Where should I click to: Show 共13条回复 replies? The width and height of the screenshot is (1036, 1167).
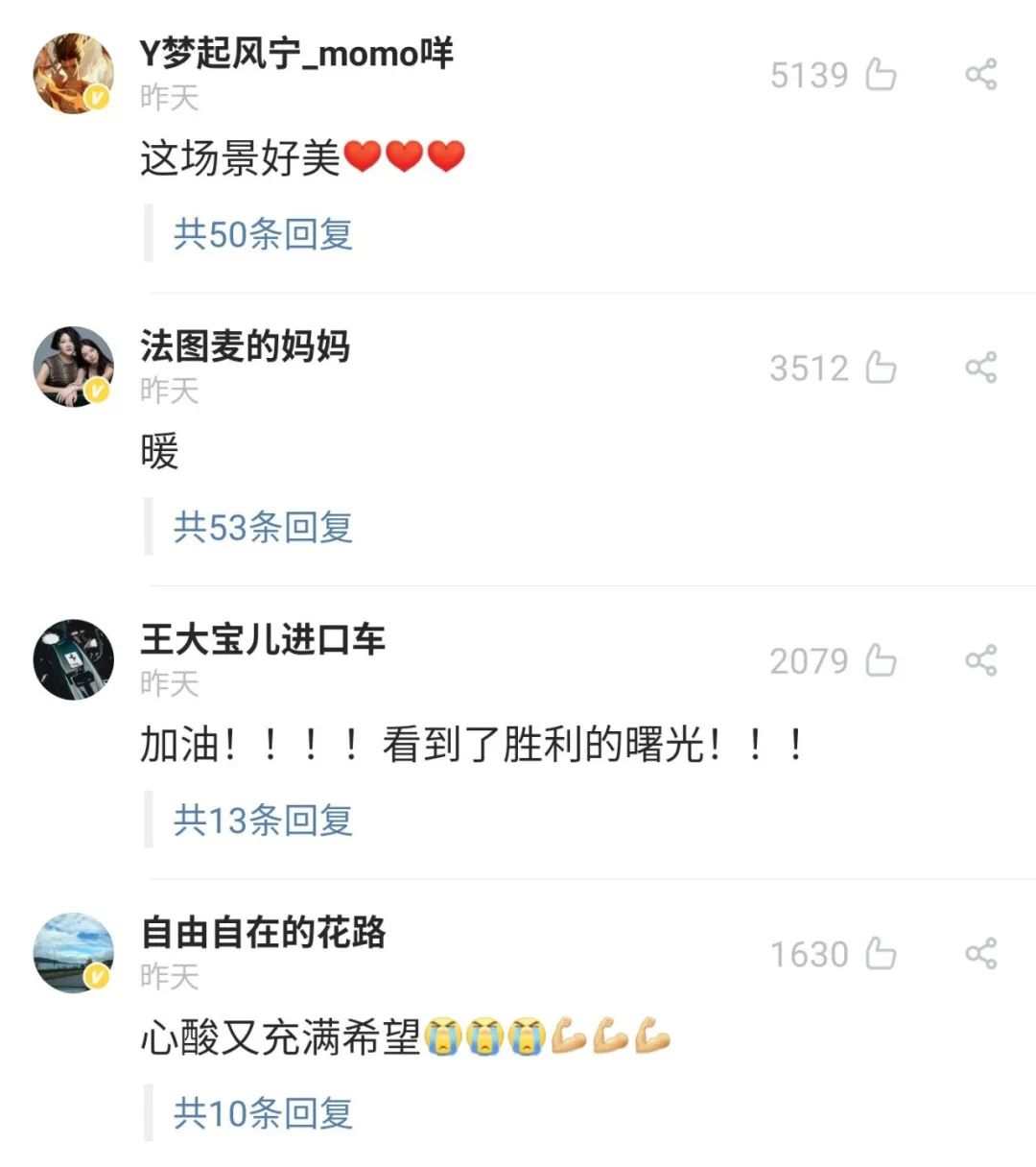point(263,821)
